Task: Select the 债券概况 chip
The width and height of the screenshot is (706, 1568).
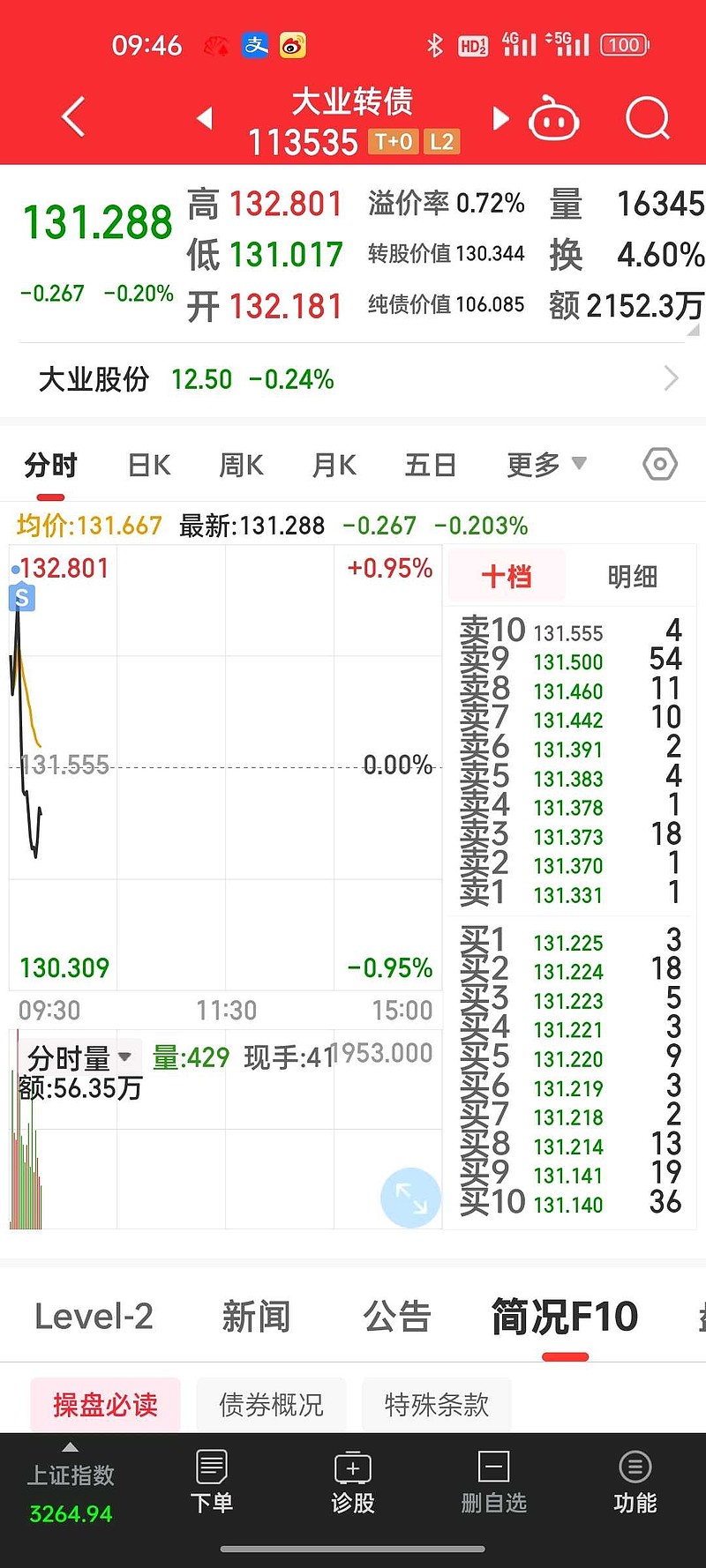Action: click(271, 1404)
